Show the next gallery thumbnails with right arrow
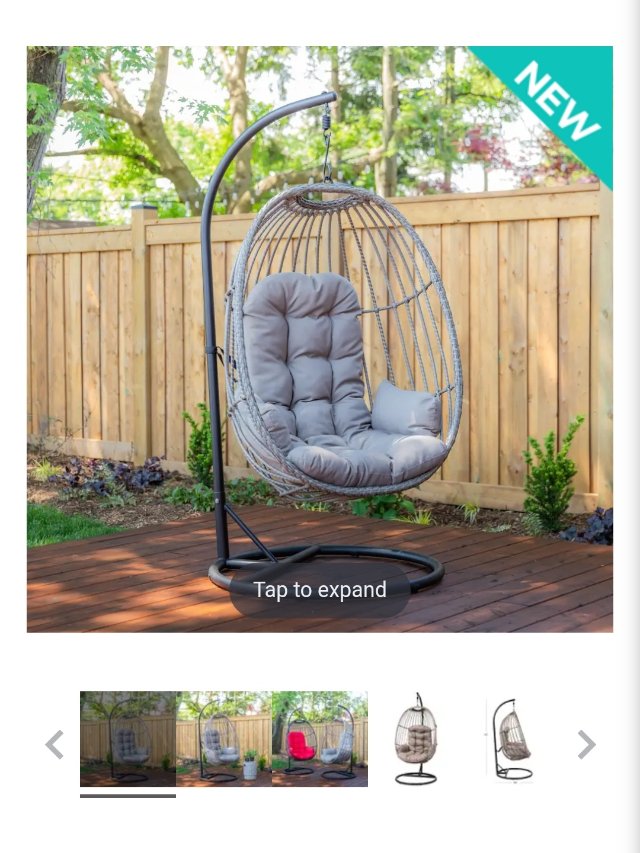 (x=586, y=744)
